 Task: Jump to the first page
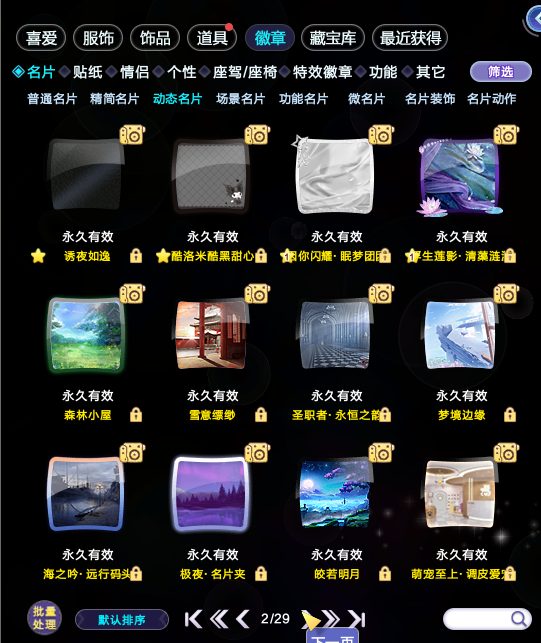[193, 619]
